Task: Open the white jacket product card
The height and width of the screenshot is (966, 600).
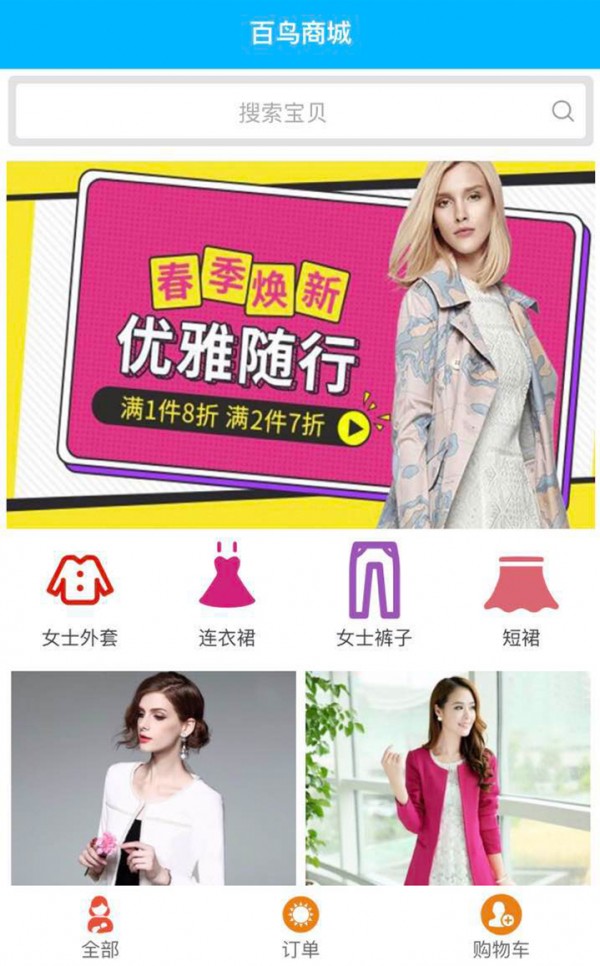Action: (153, 778)
